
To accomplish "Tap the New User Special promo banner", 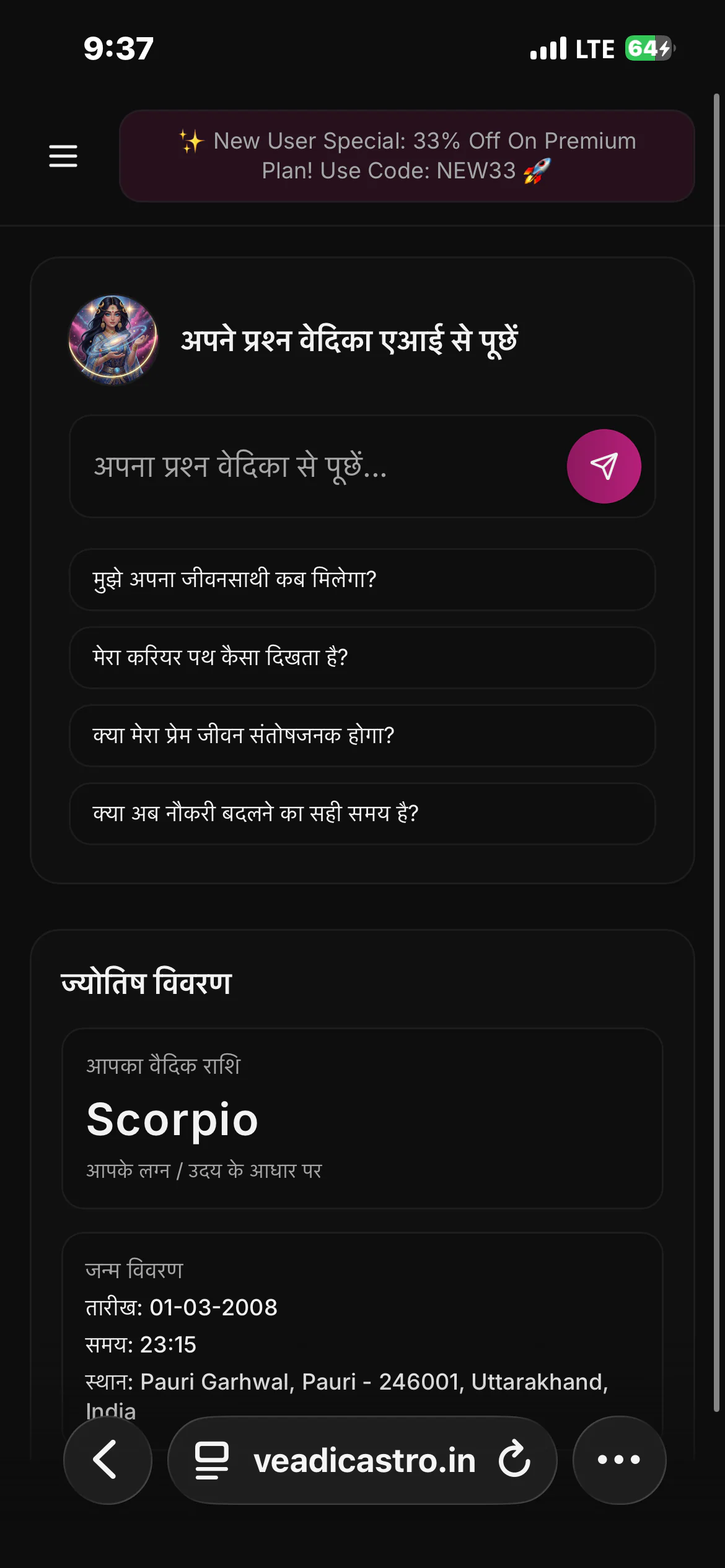I will [406, 156].
